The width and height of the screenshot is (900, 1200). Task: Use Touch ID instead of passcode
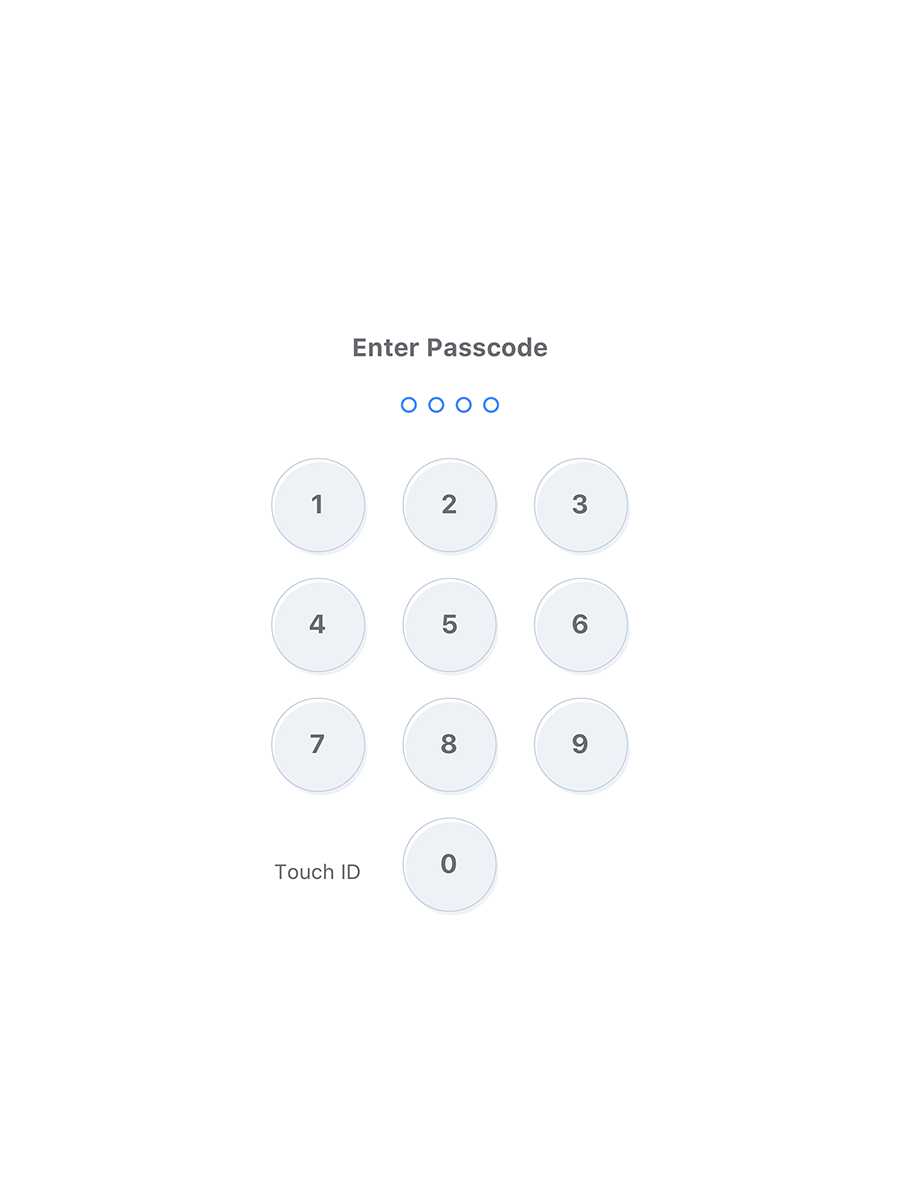[317, 872]
